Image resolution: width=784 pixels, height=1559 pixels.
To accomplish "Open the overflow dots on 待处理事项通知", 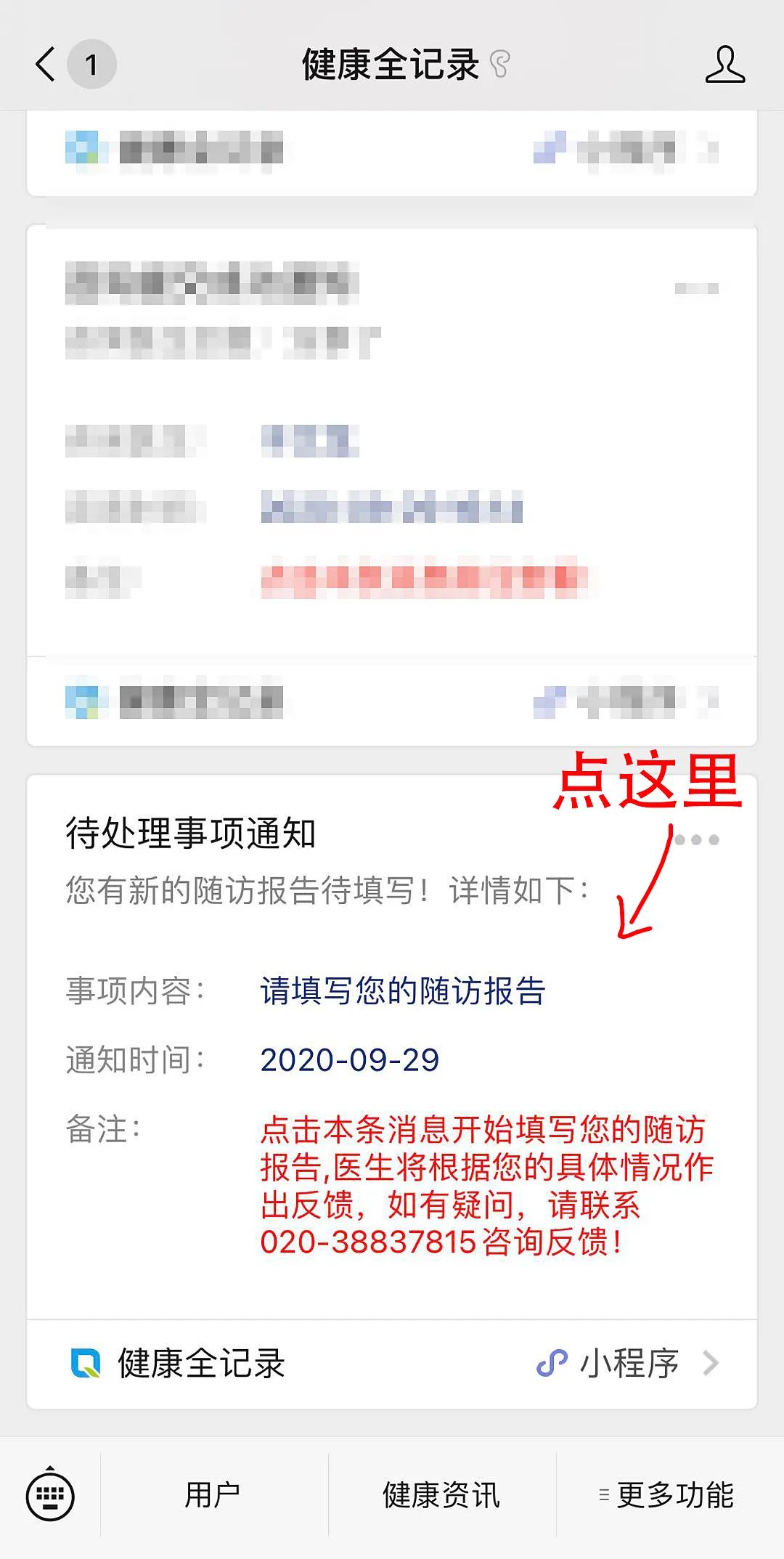I will coord(696,840).
